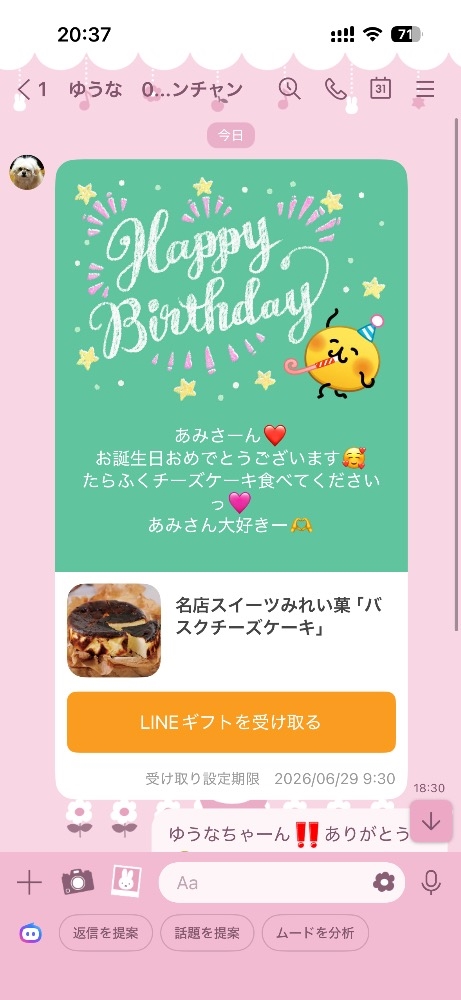View the sender's dog profile picture
This screenshot has height=1000, width=461.
(27, 172)
